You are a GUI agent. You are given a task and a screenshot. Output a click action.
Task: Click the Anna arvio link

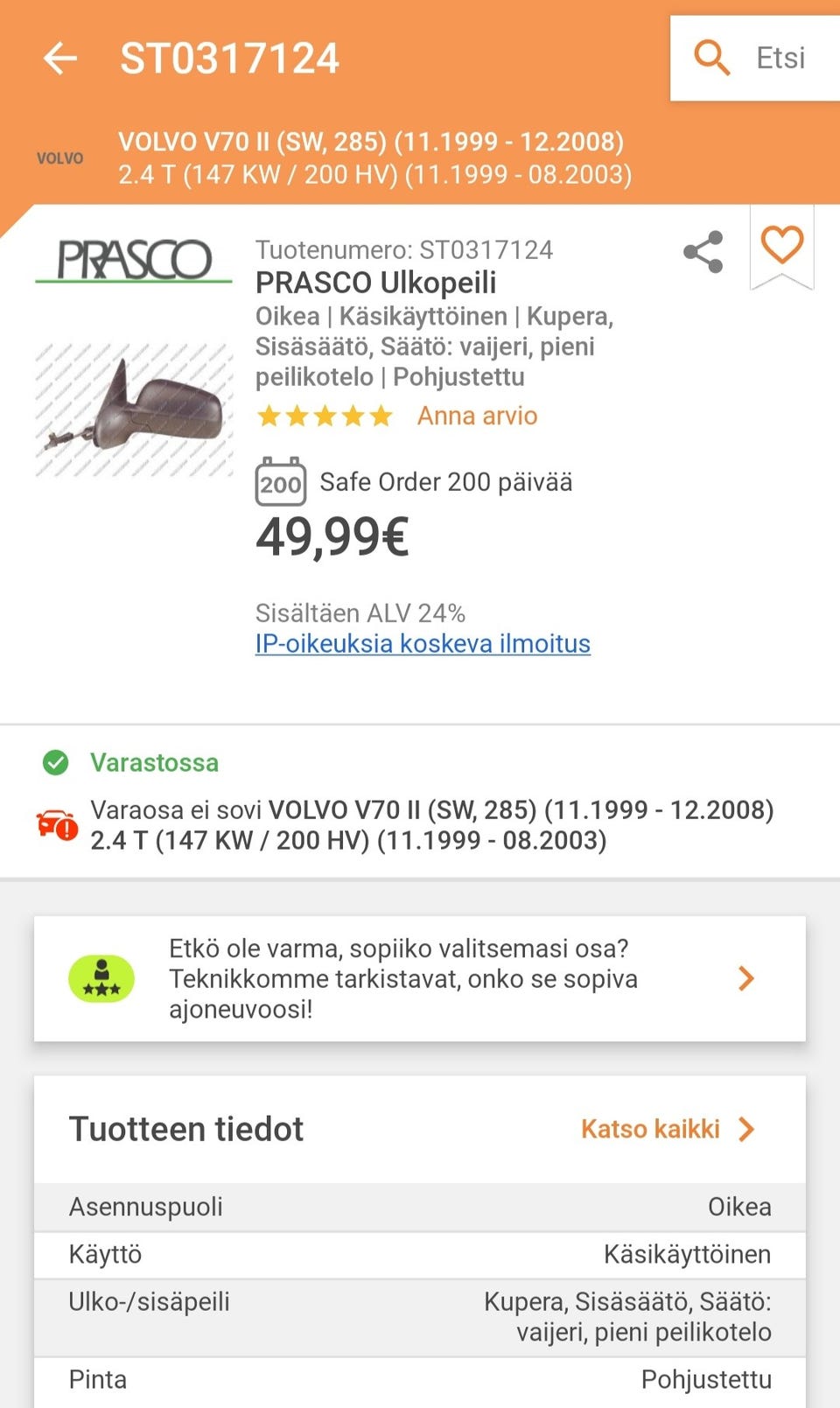pyautogui.click(x=477, y=416)
